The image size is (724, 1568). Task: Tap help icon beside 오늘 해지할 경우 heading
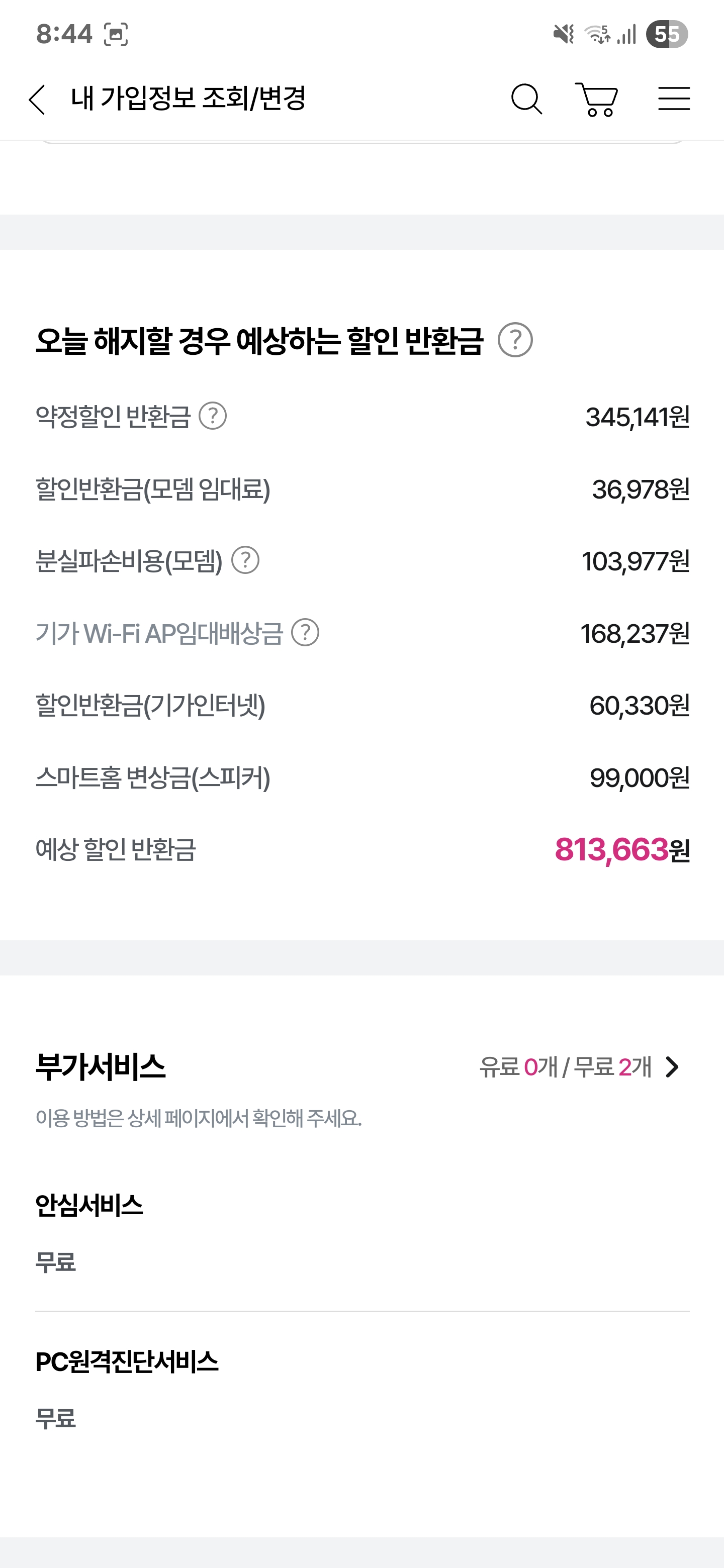pos(515,340)
